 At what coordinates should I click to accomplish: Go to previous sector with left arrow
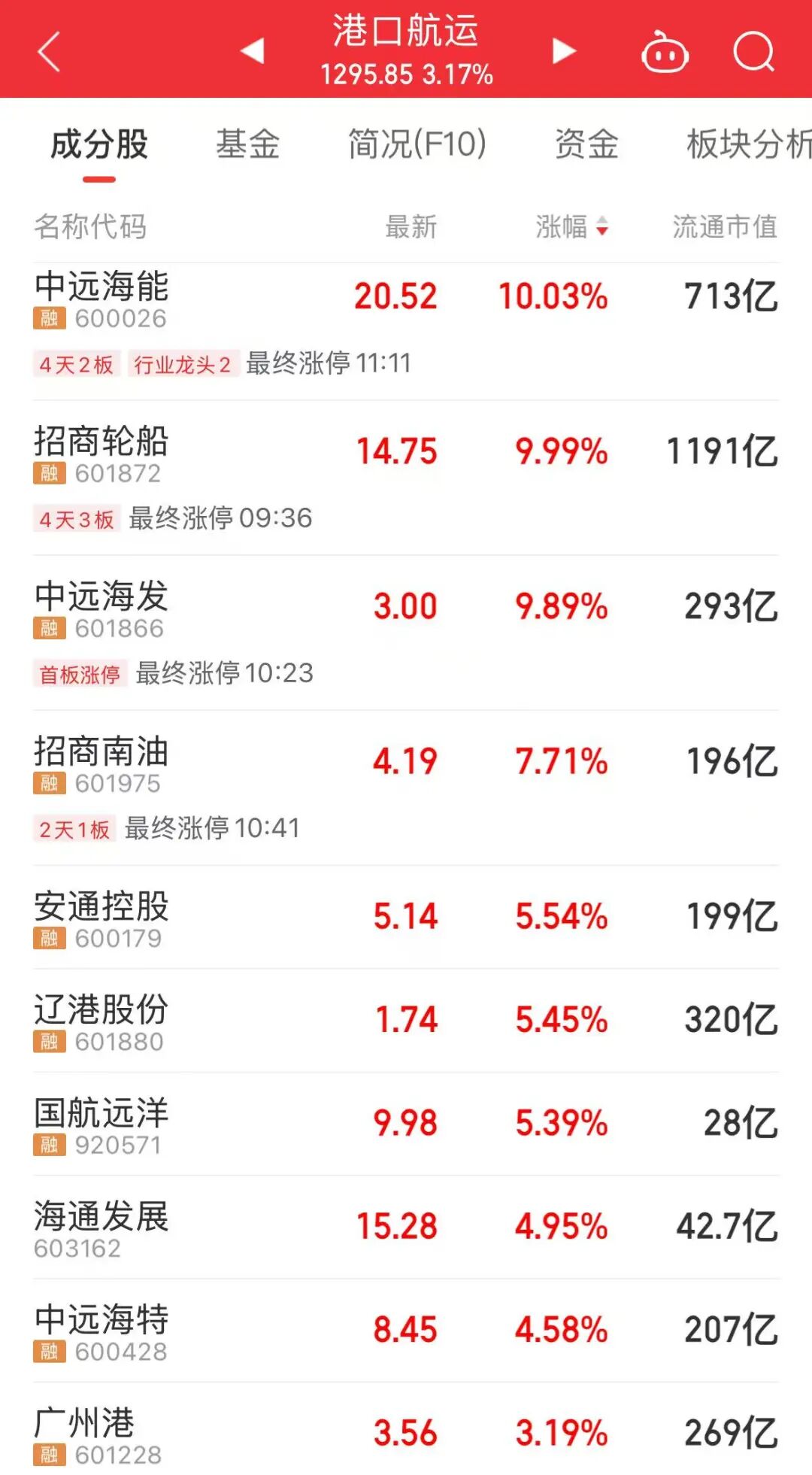coord(250,51)
